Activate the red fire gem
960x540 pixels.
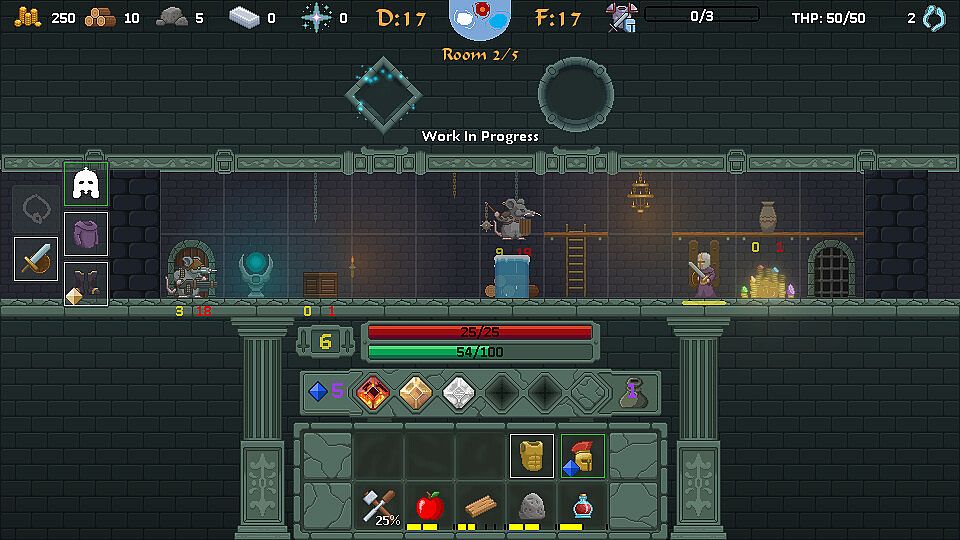(372, 392)
